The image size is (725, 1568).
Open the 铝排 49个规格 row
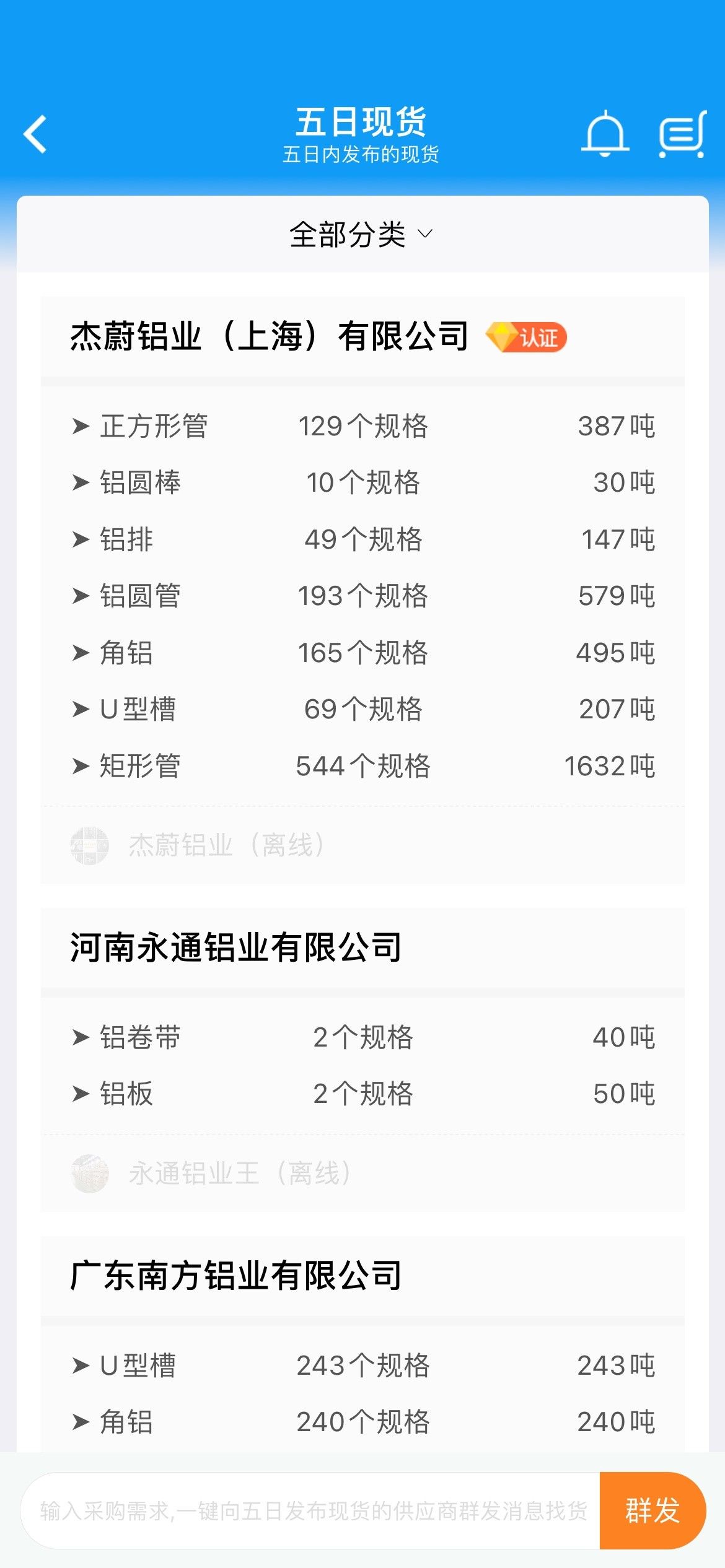[x=362, y=539]
